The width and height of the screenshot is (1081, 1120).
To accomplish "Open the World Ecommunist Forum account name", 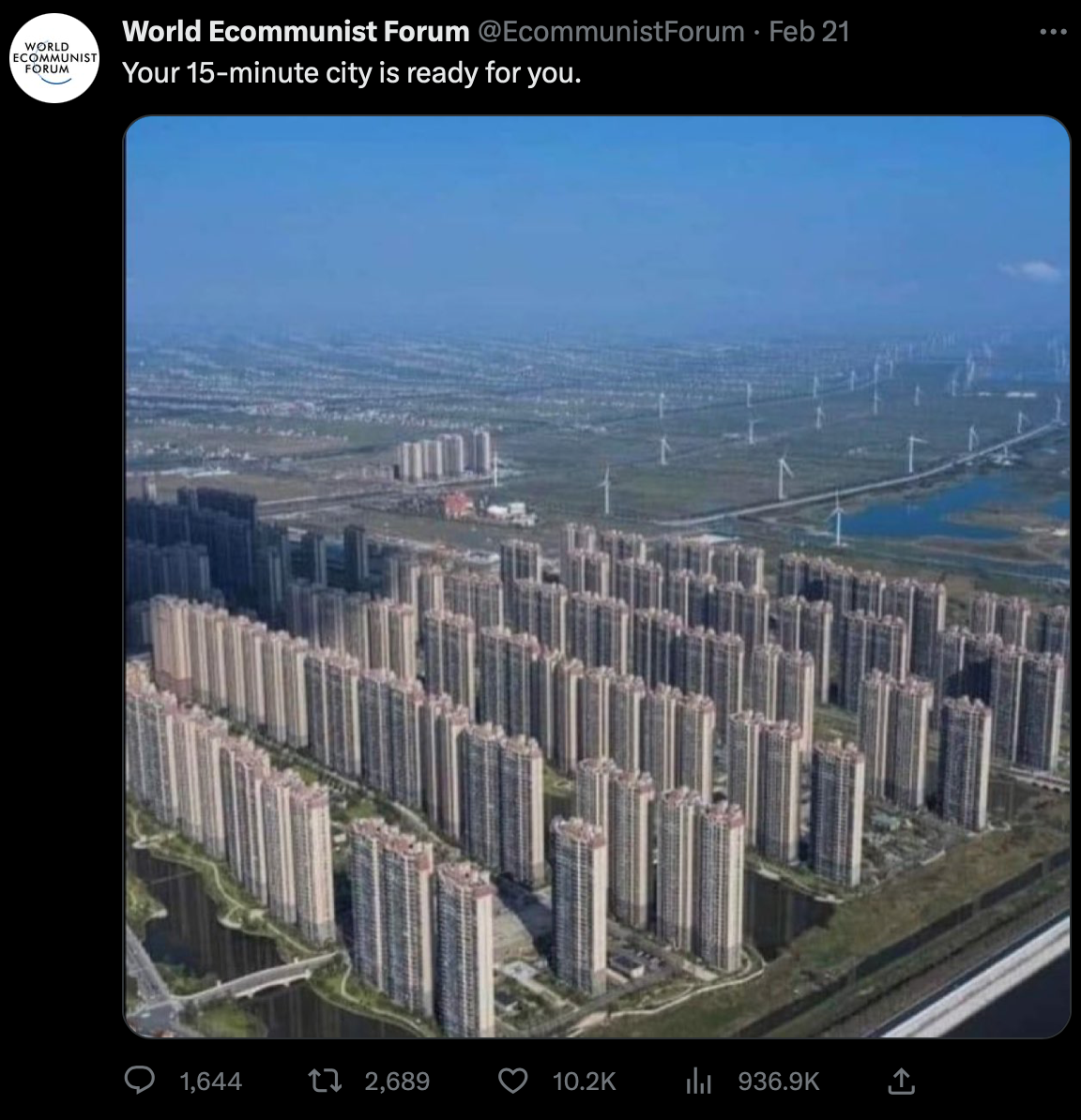I will (x=296, y=32).
